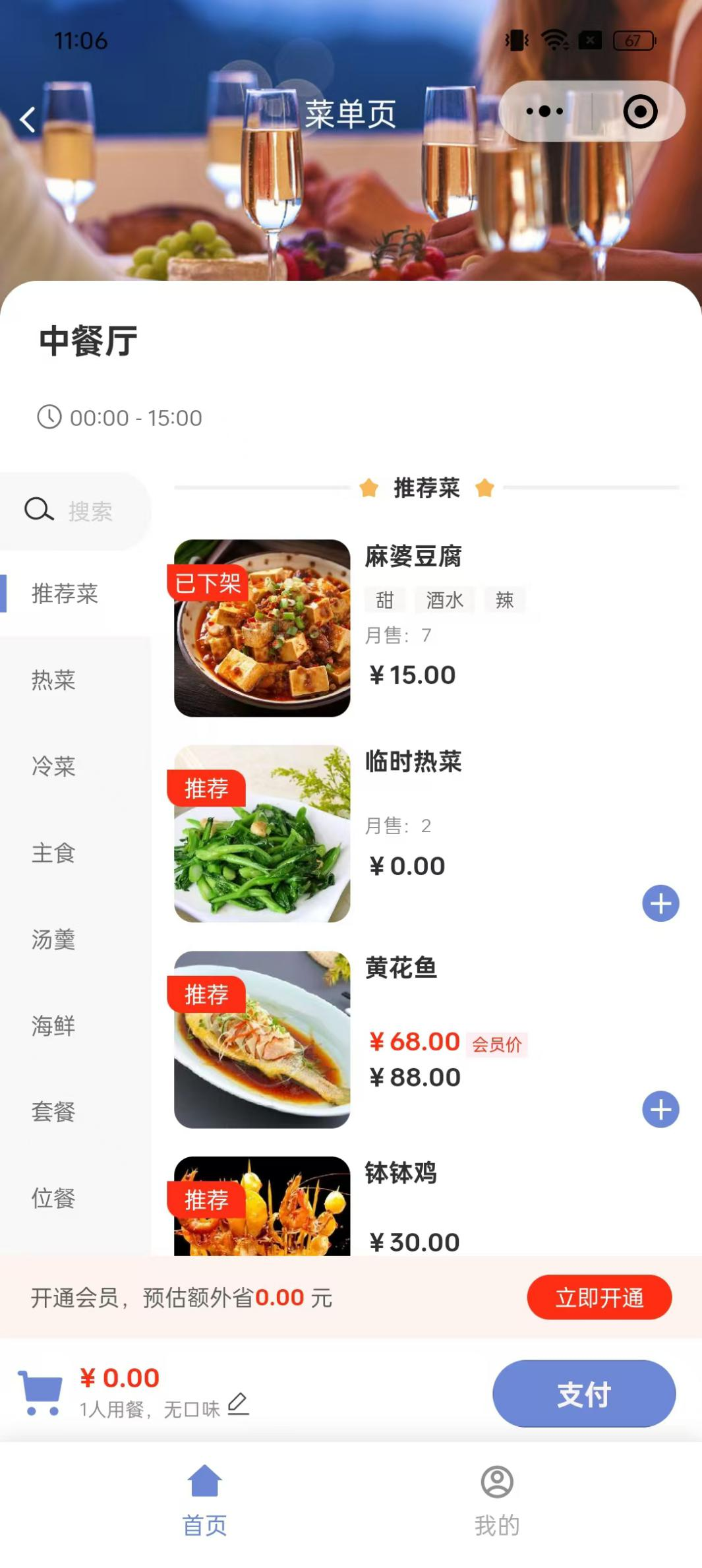Tap the 支付 pay button
The image size is (702, 1568).
click(584, 1394)
